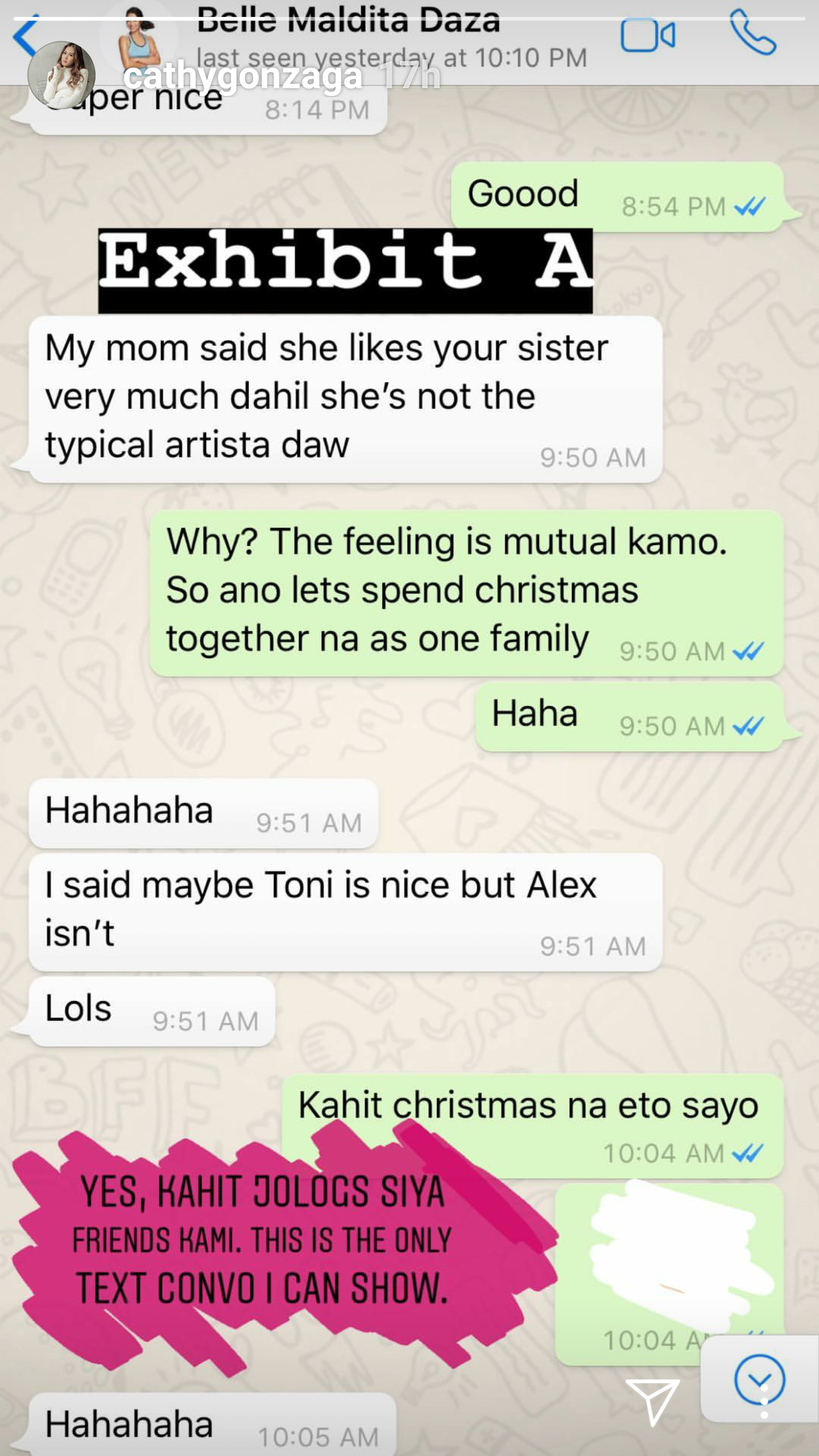Tap the cathygonzaga username

point(243,77)
